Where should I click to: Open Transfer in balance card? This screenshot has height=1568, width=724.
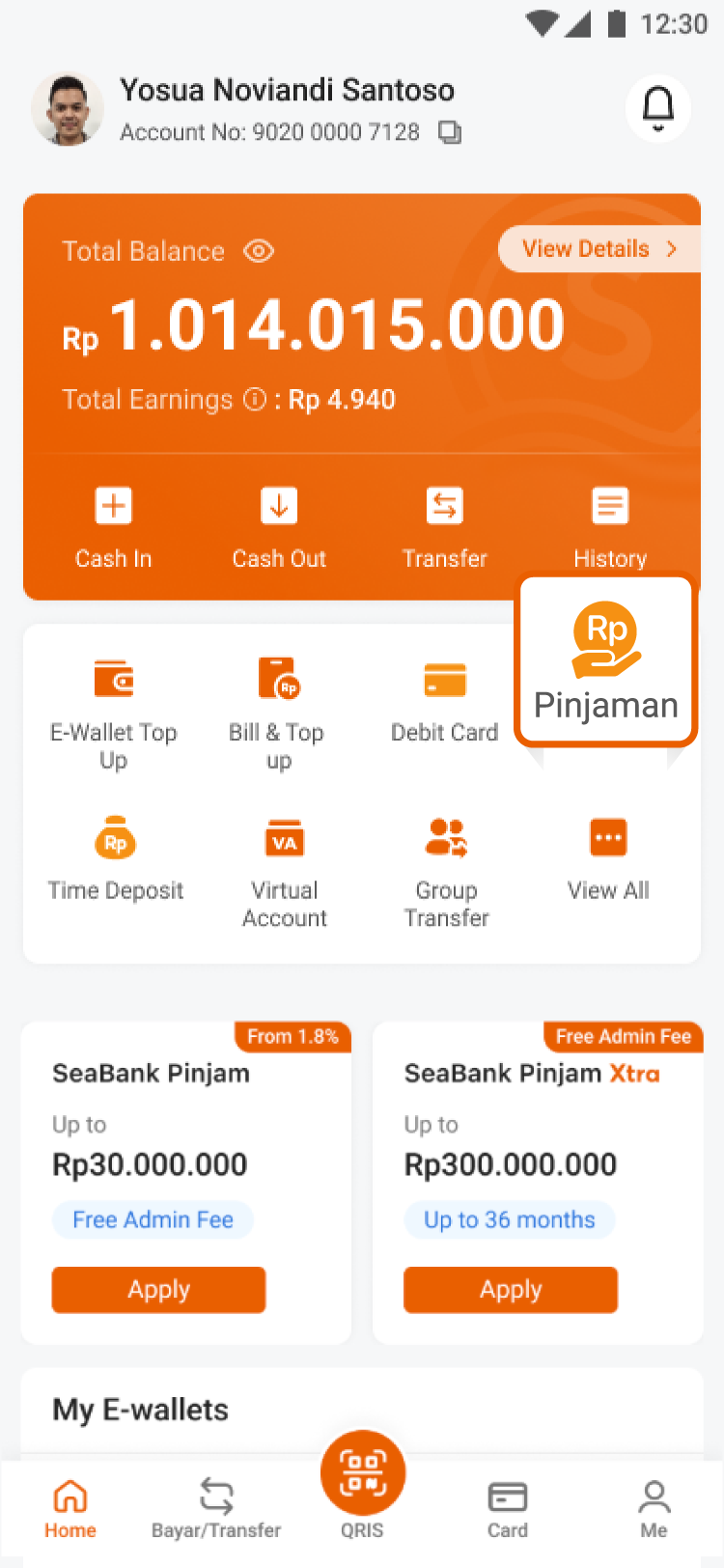point(445,527)
